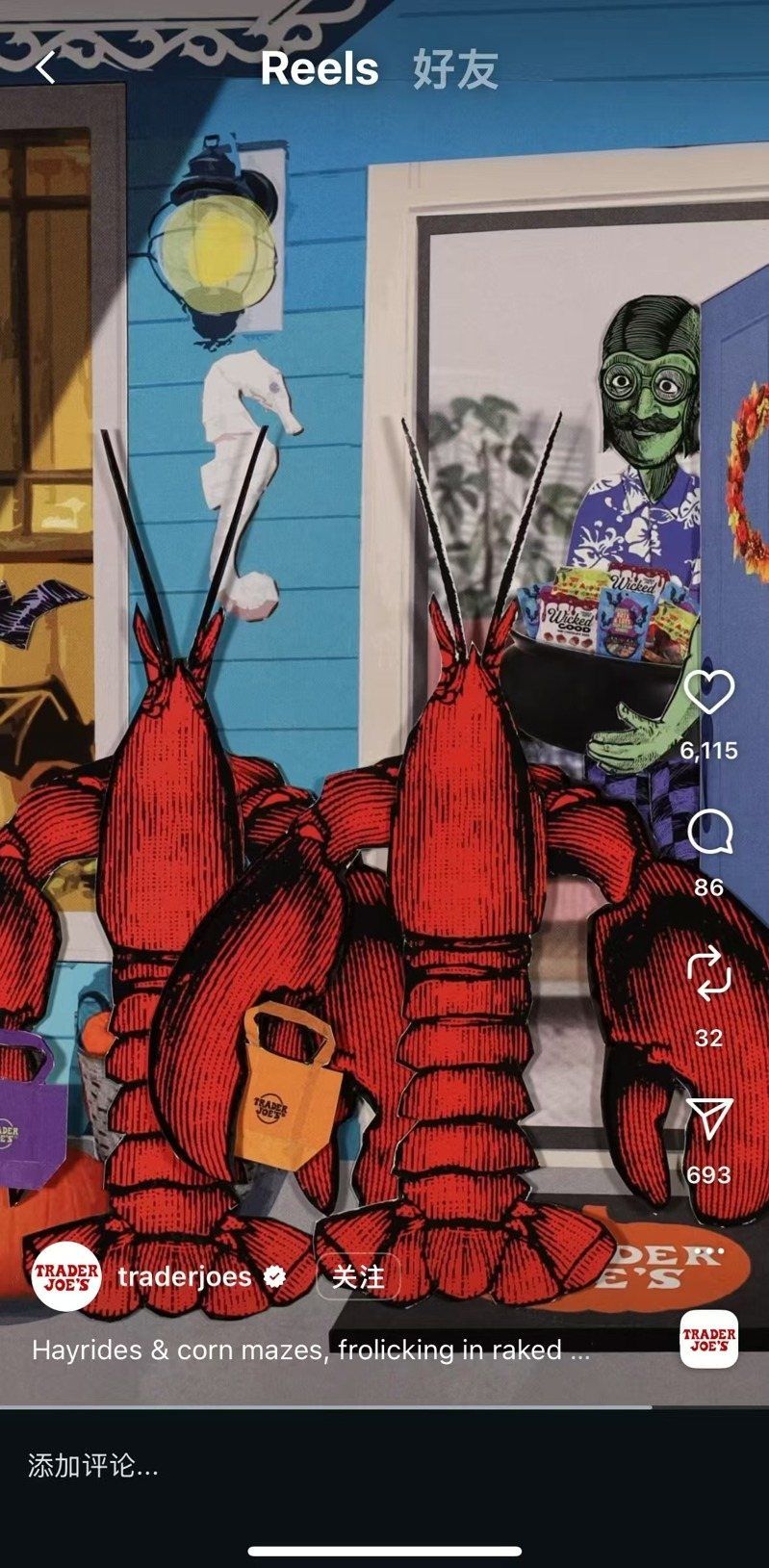Like this Trader Joe's reel
769x1568 pixels.
(x=709, y=692)
